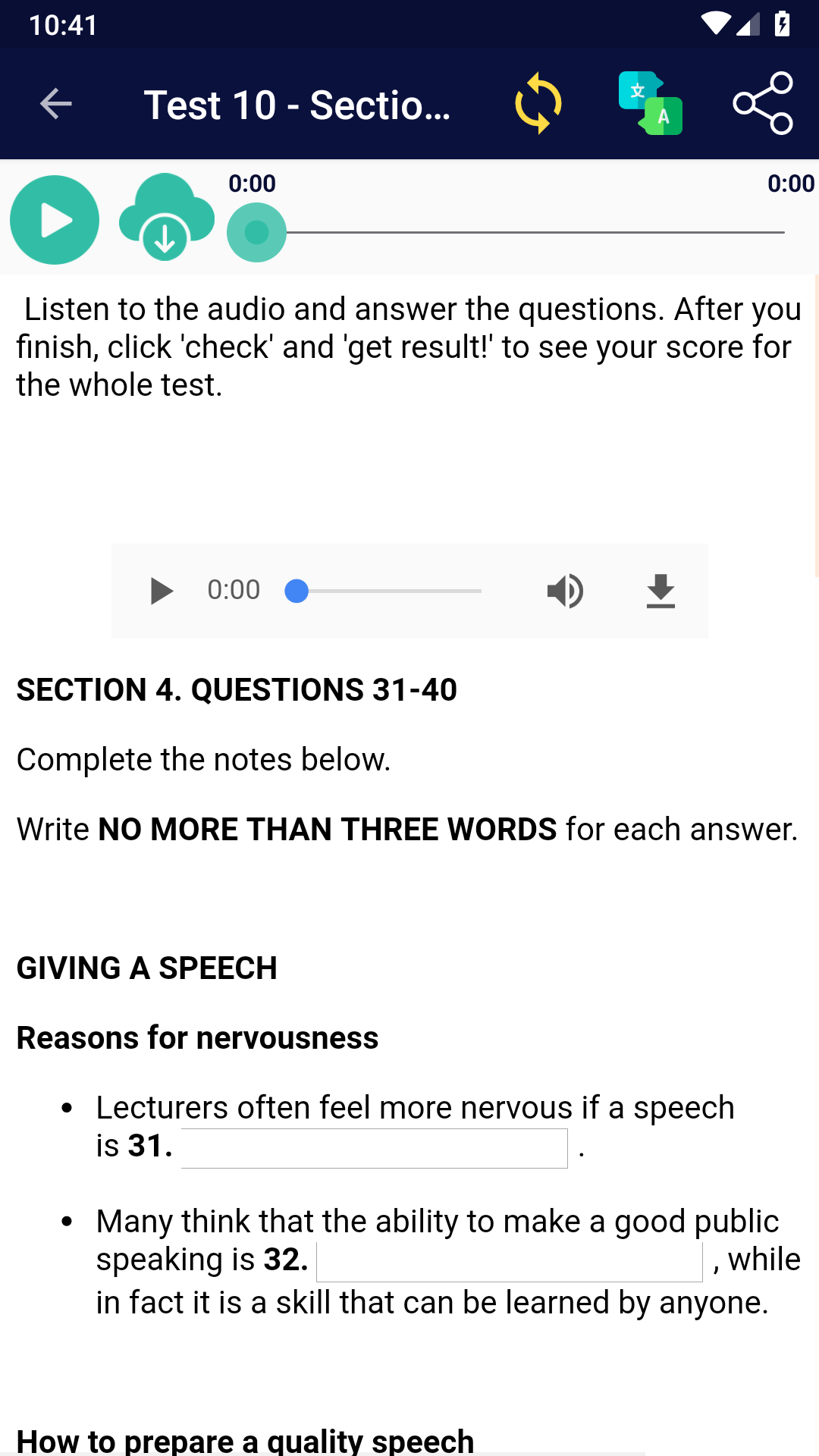Download audio via the green cloud icon
The image size is (819, 1456).
tap(166, 218)
